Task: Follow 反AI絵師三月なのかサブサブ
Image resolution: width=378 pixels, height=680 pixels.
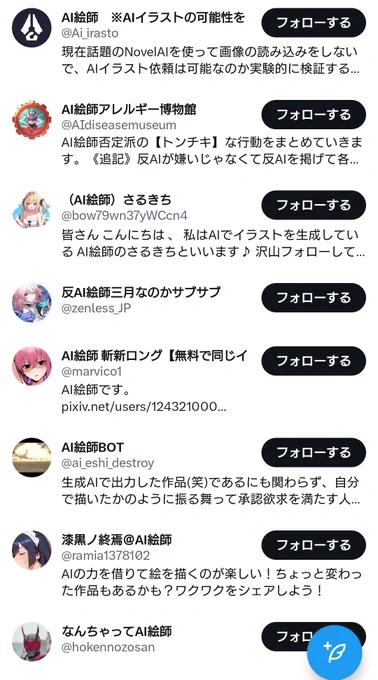Action: [313, 298]
